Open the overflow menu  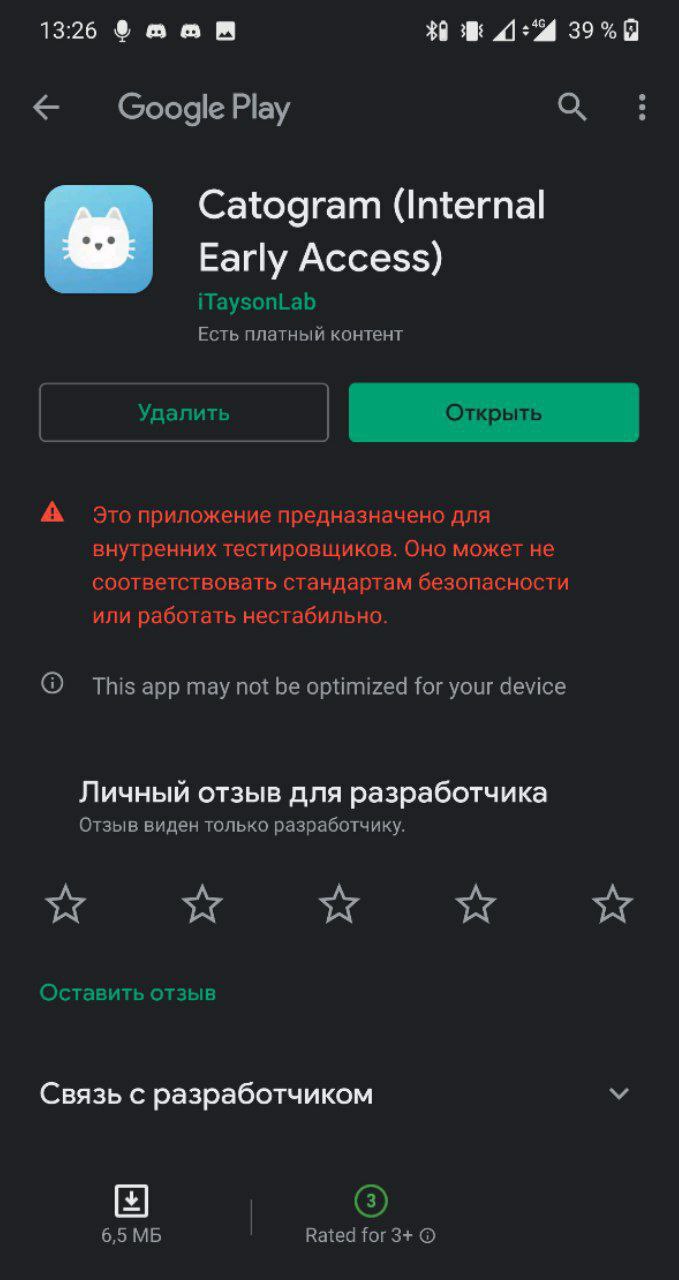pyautogui.click(x=642, y=107)
